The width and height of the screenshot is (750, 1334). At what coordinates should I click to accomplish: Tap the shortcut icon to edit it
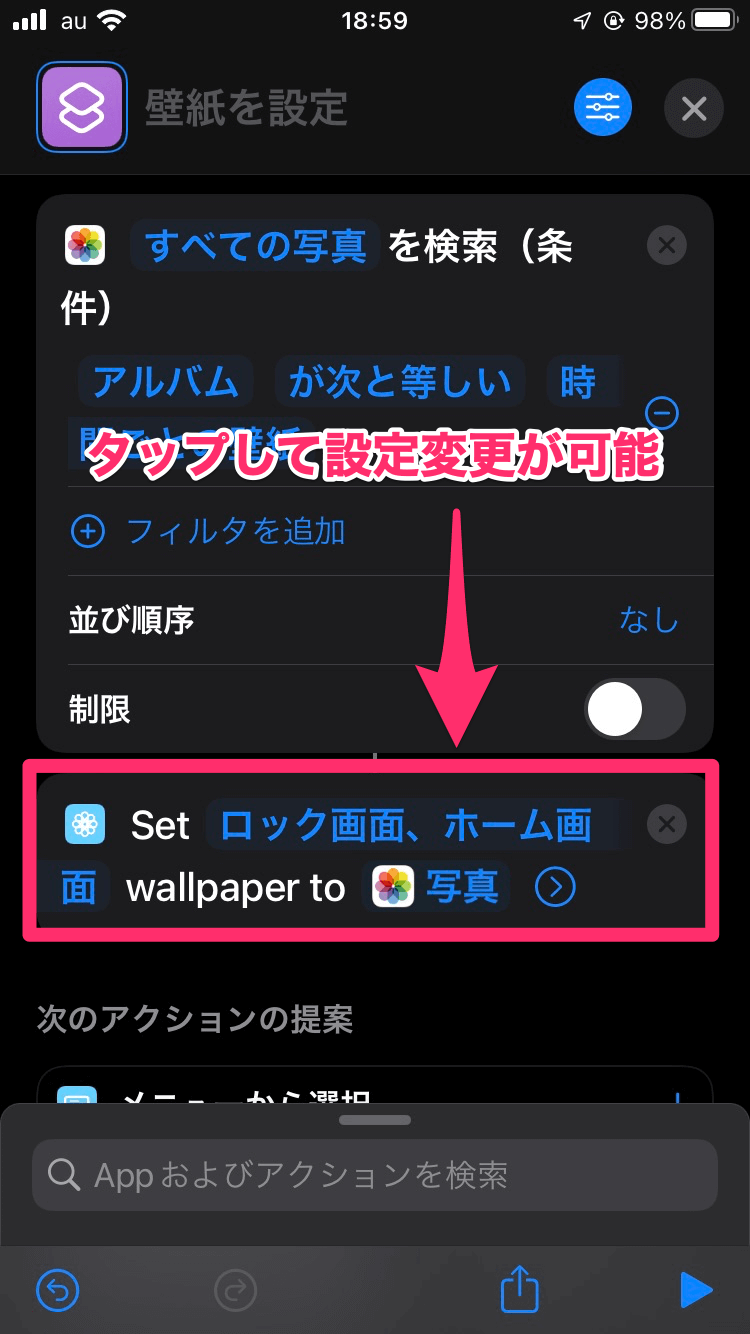click(82, 107)
